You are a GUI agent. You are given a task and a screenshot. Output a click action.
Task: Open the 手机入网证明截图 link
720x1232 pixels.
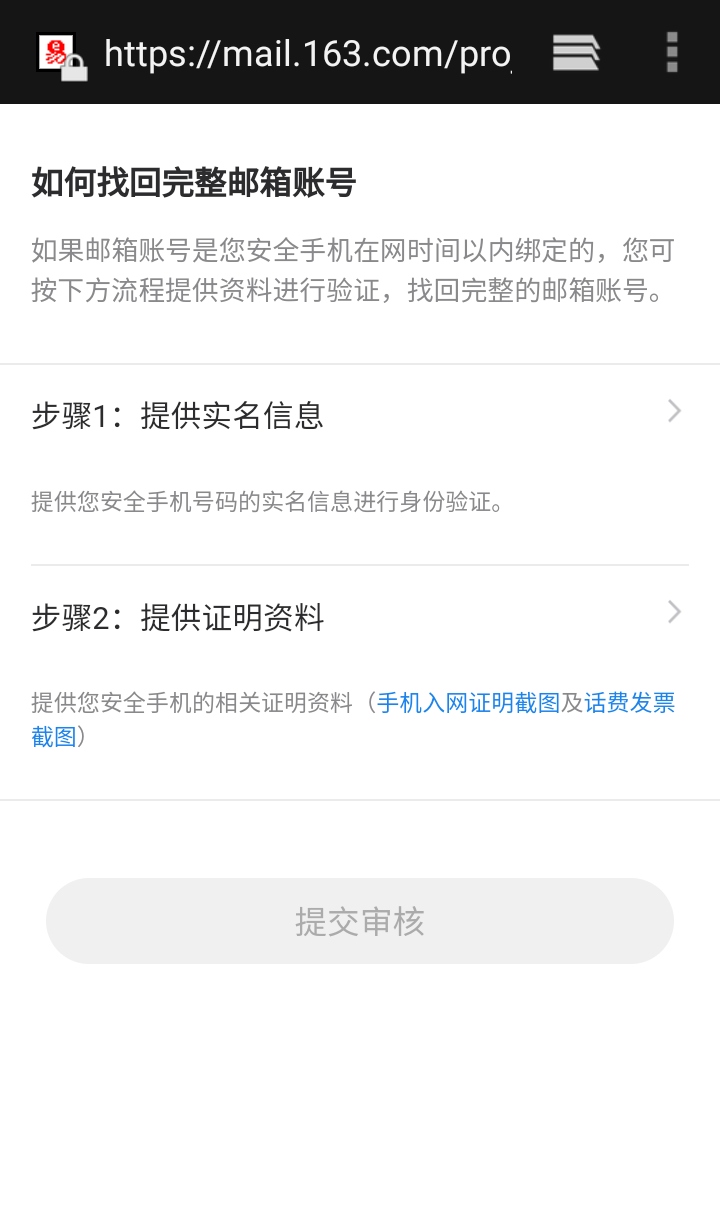[468, 703]
